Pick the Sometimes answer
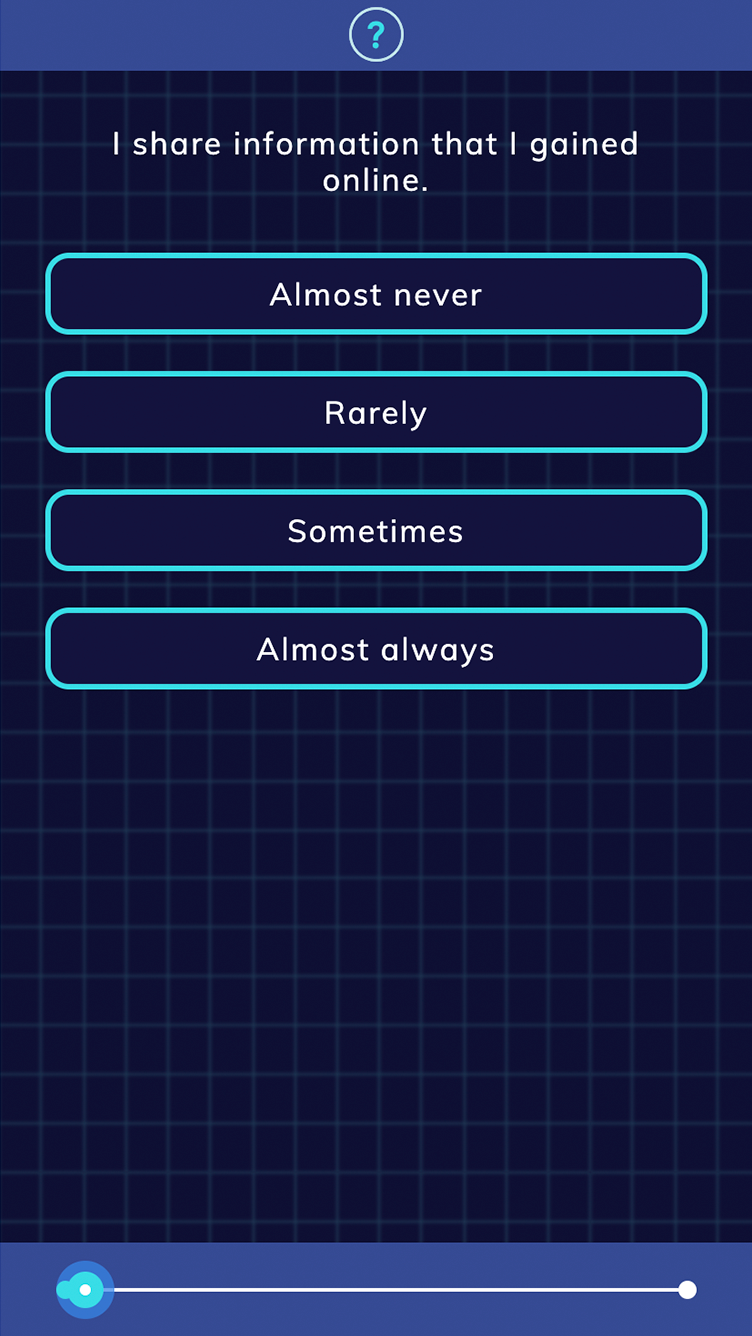The width and height of the screenshot is (752, 1336). pos(376,530)
